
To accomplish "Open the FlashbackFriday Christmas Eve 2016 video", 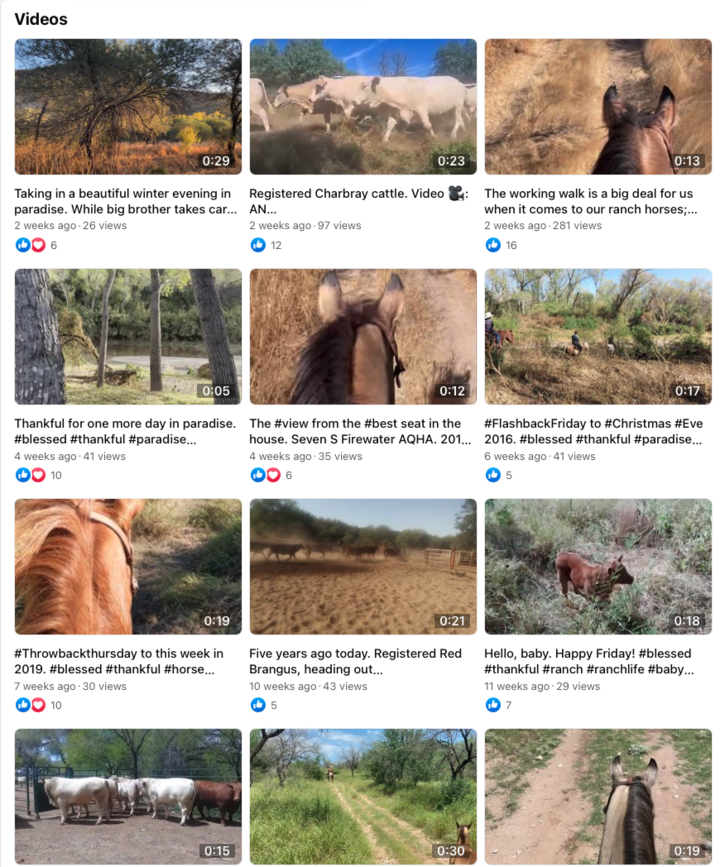I will (598, 337).
